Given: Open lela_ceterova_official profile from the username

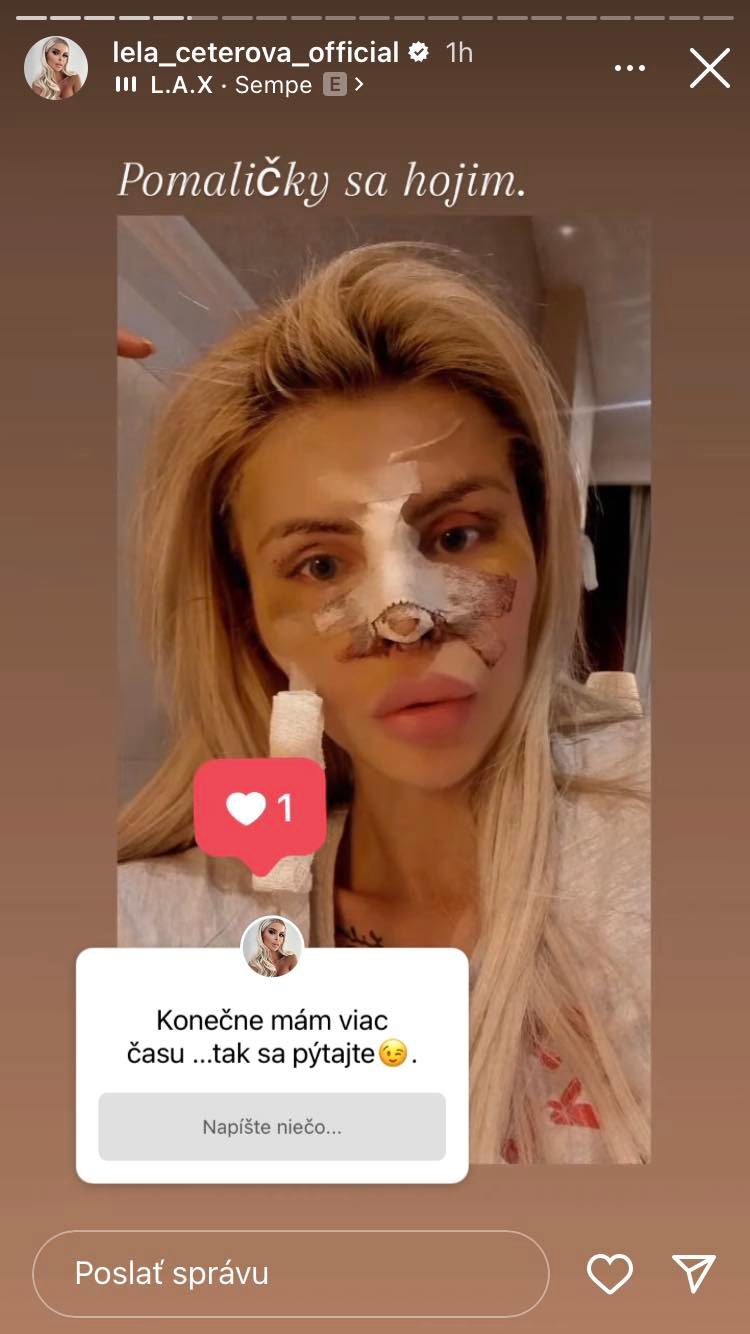Looking at the screenshot, I should click(x=256, y=52).
